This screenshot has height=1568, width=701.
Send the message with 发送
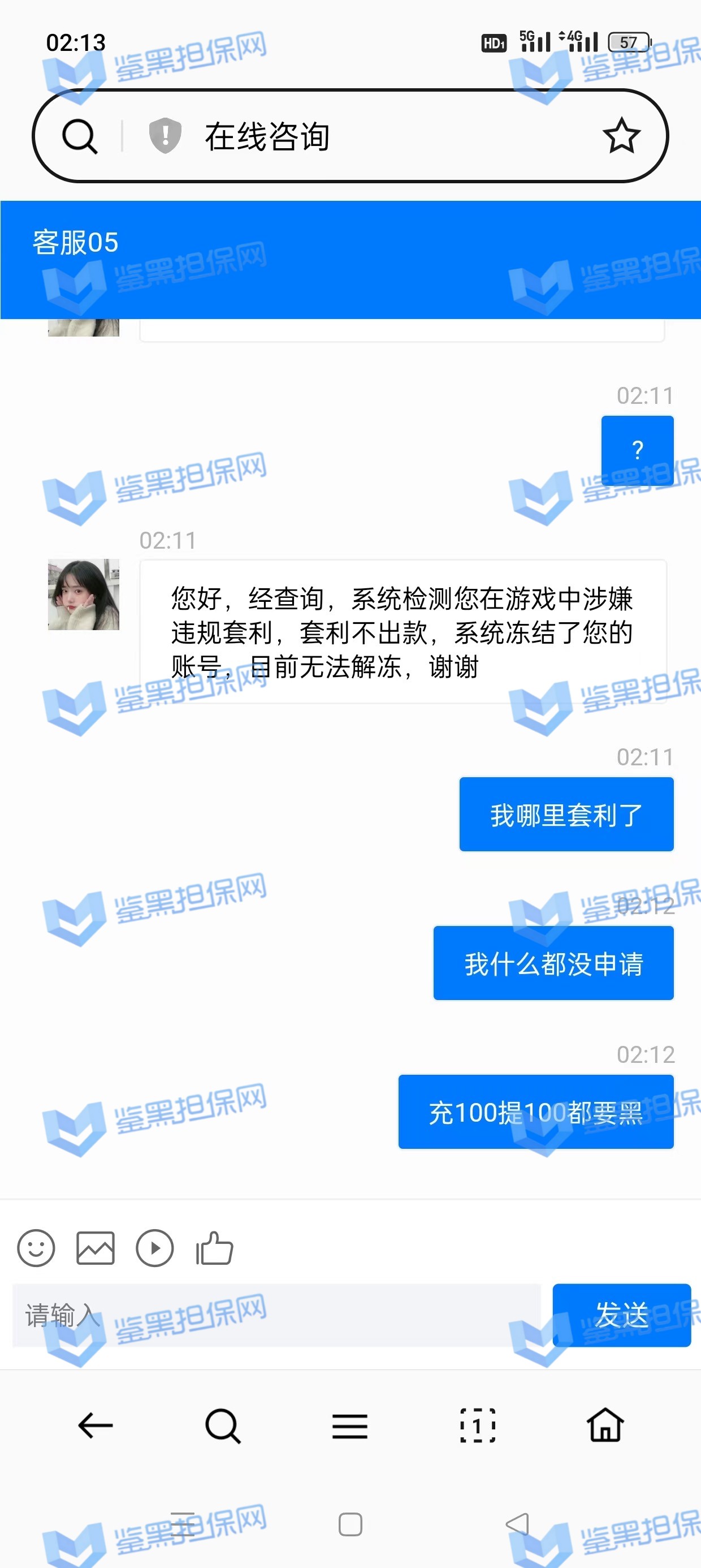coord(621,1315)
